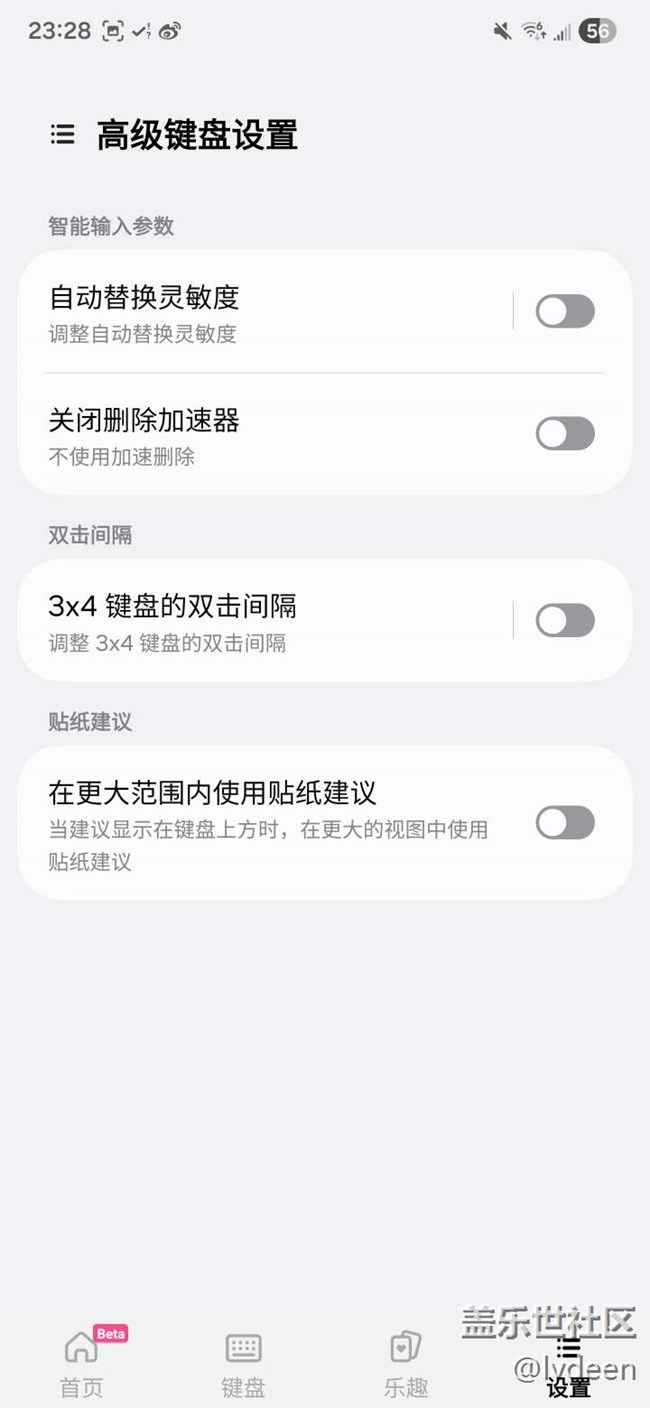This screenshot has height=1408, width=650.
Task: Switch to the 首页 tab
Action: pyautogui.click(x=82, y=1363)
